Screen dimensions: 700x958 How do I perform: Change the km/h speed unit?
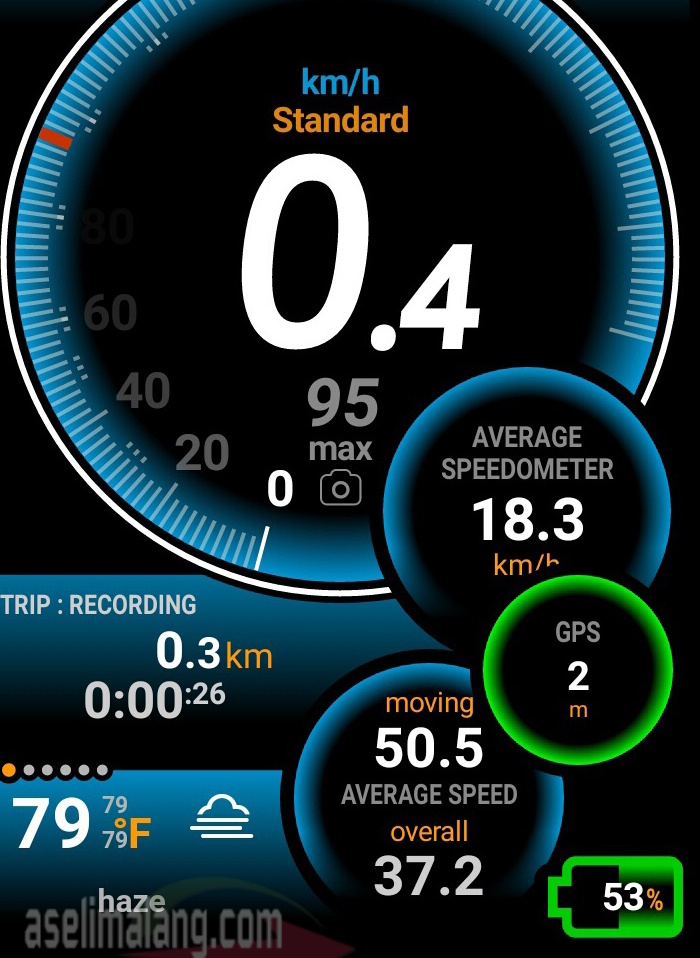341,82
